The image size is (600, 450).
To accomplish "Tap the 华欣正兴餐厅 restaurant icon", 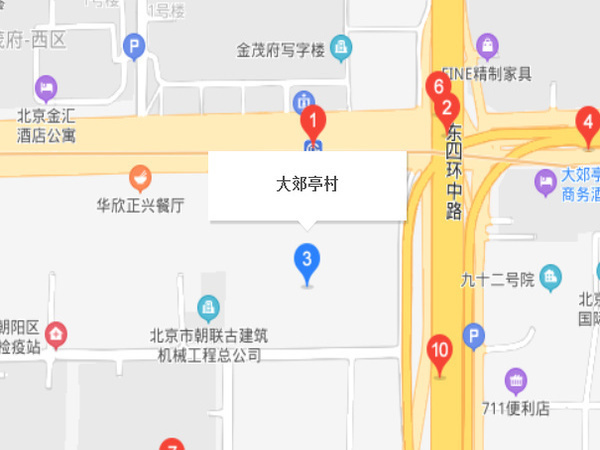I will 141,179.
